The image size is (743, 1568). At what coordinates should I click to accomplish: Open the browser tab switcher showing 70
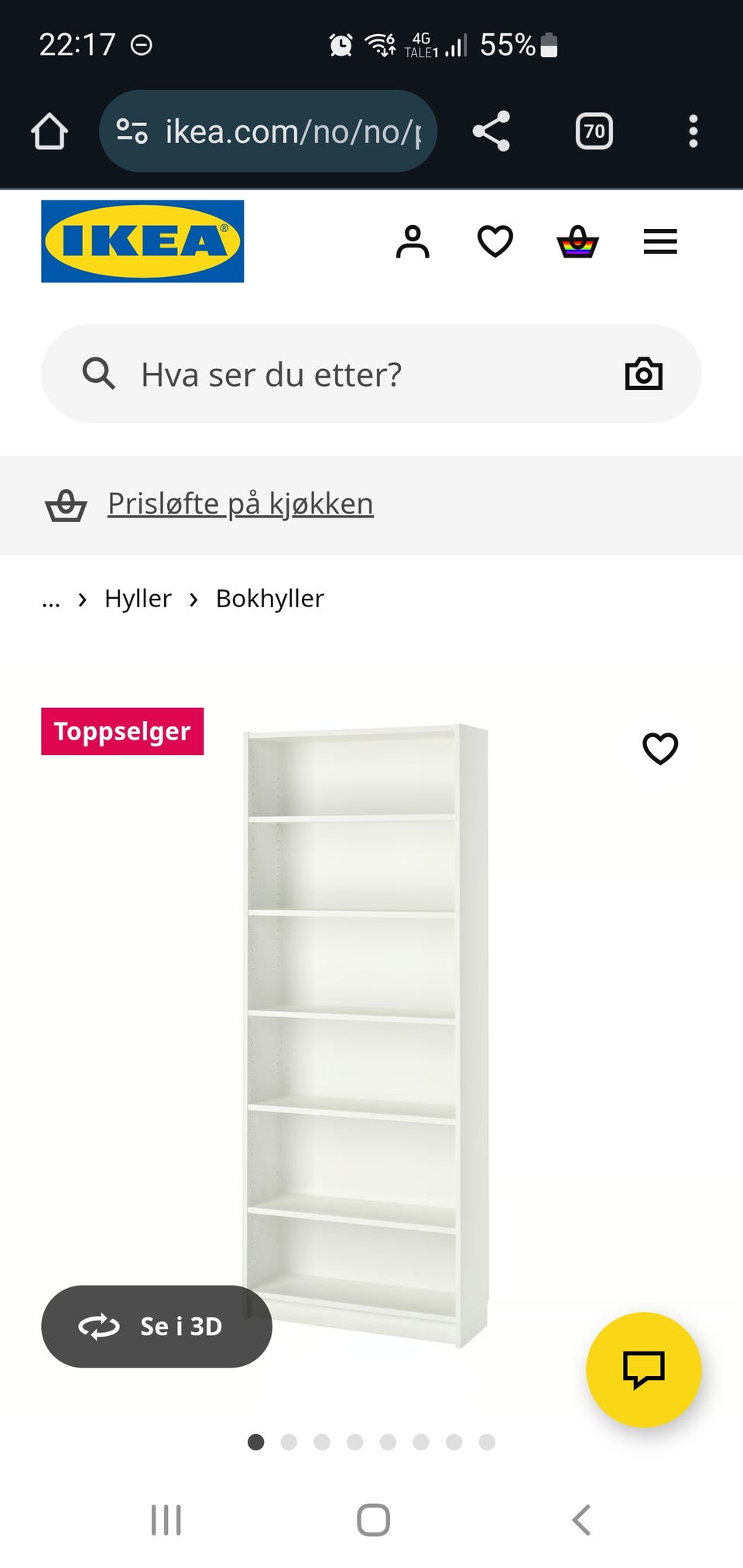[x=593, y=131]
